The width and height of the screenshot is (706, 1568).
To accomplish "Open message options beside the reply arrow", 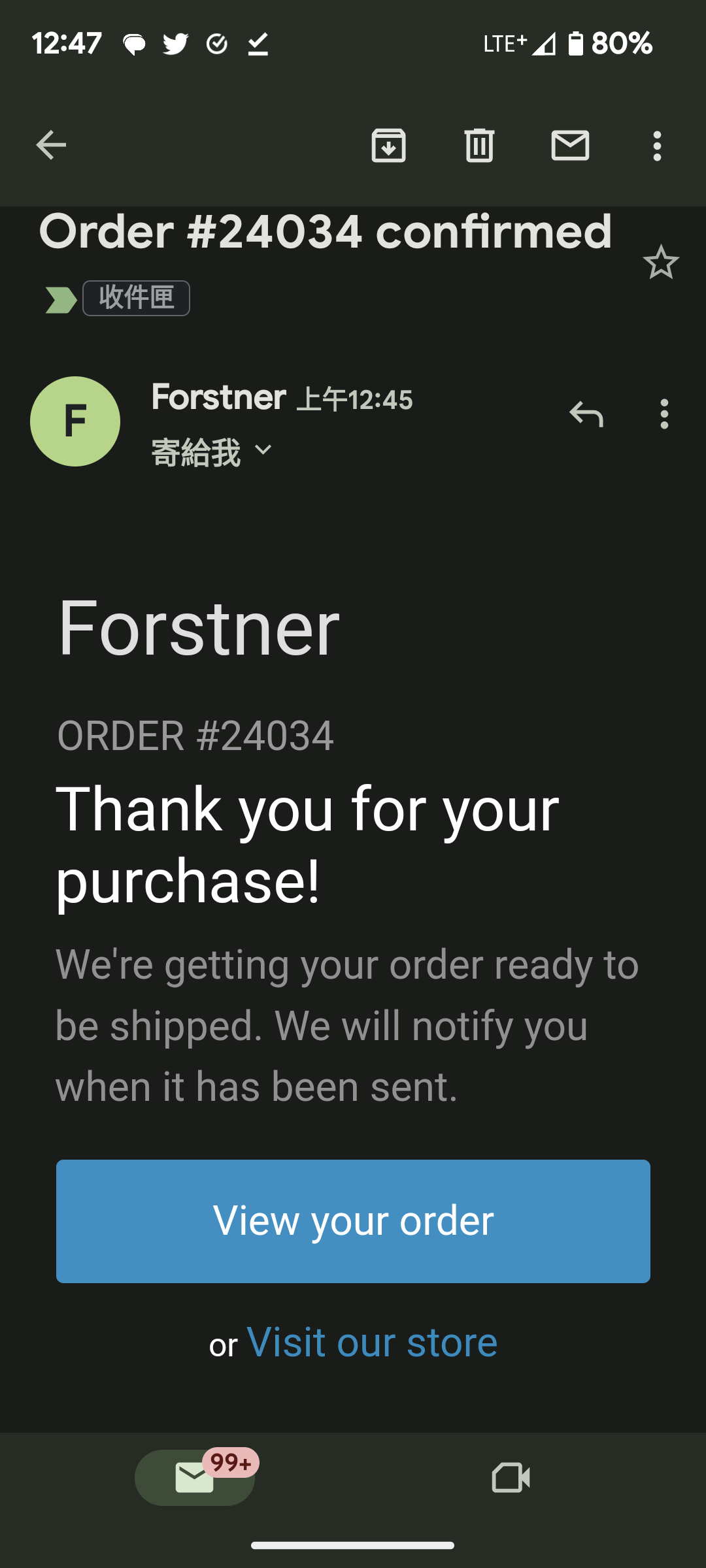I will click(664, 414).
